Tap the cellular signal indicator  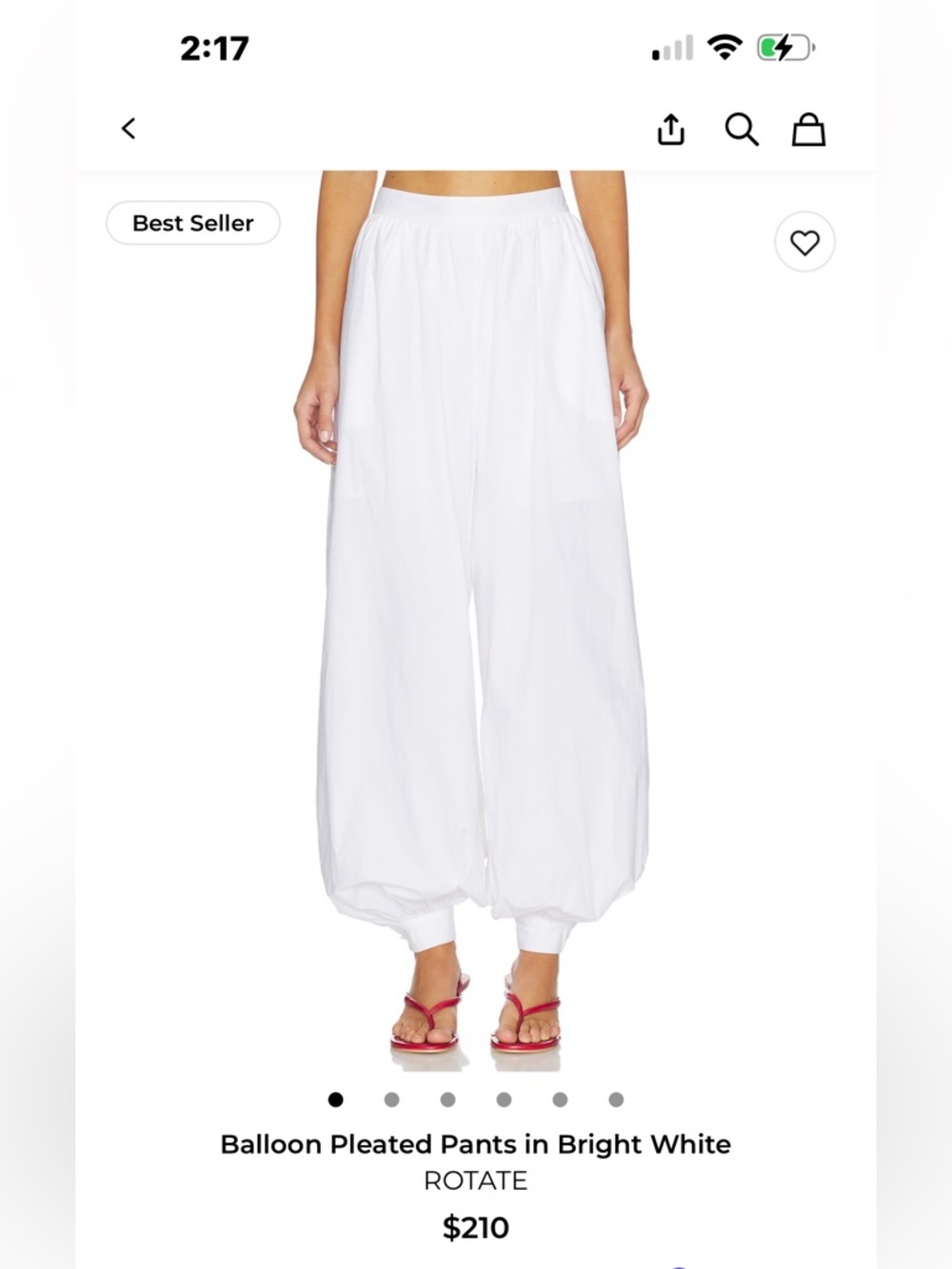click(x=672, y=46)
